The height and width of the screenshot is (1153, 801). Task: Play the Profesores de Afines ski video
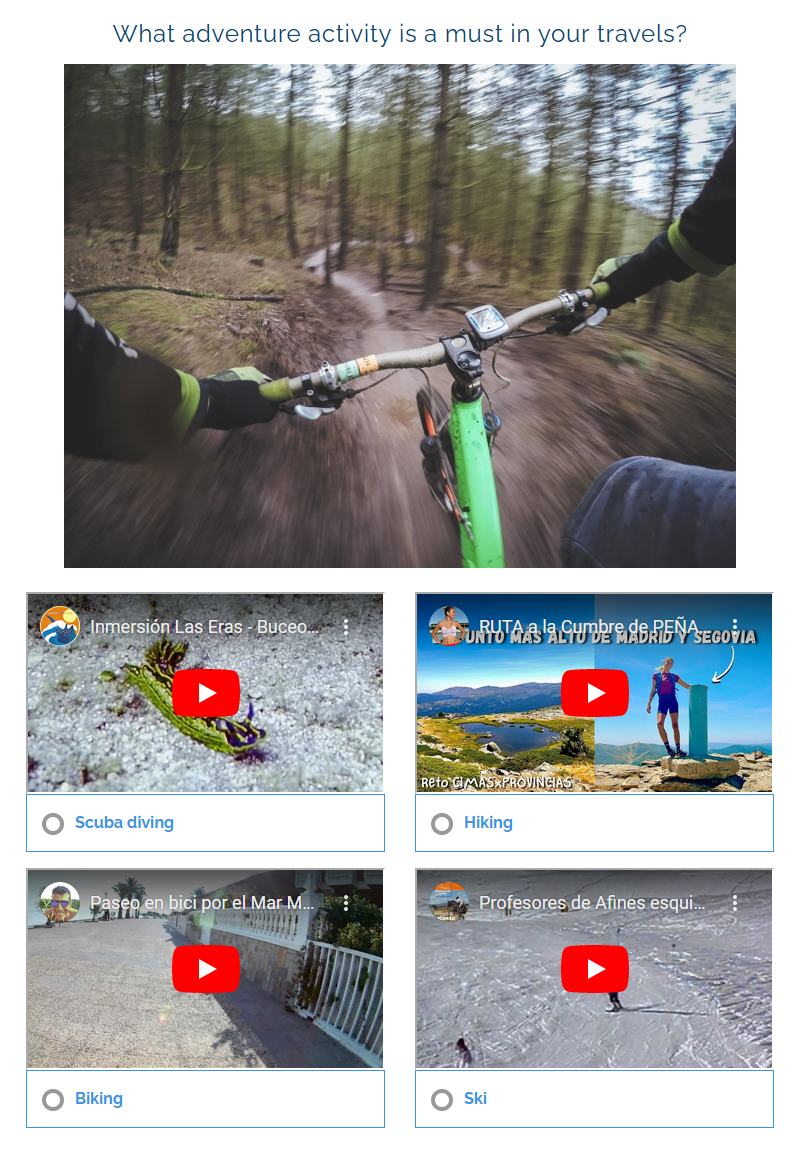click(x=595, y=969)
